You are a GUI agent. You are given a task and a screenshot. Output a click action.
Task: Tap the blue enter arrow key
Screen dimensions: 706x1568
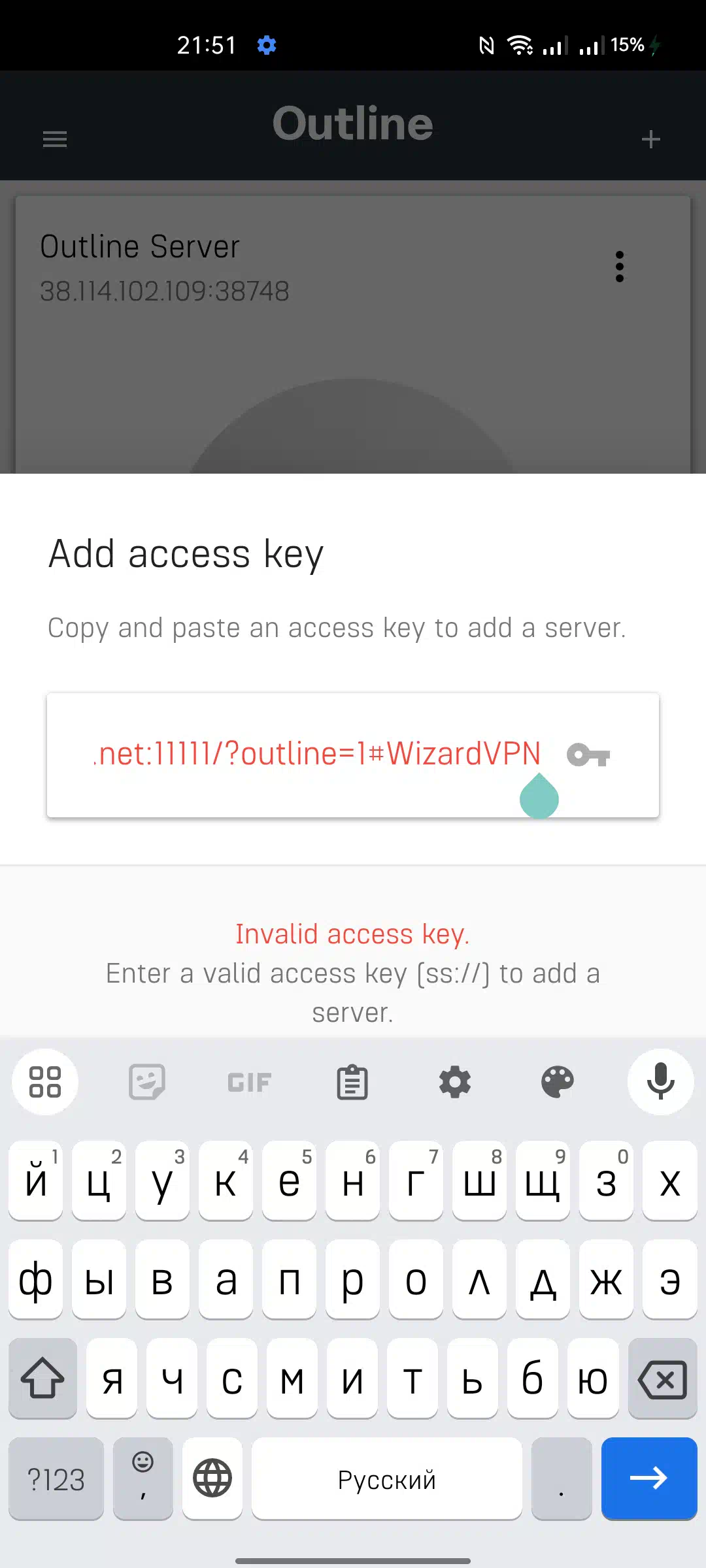[649, 1478]
